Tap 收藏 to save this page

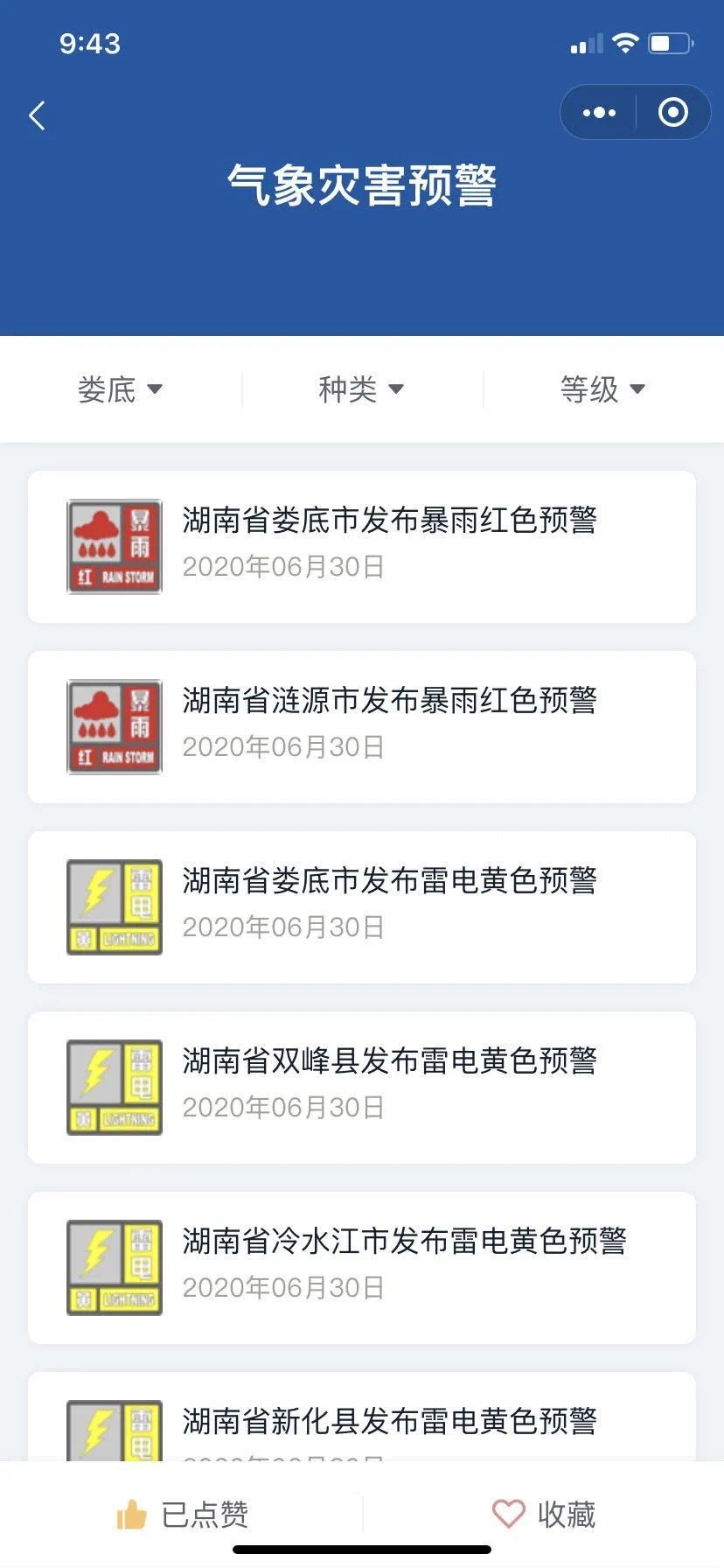coord(544,1515)
